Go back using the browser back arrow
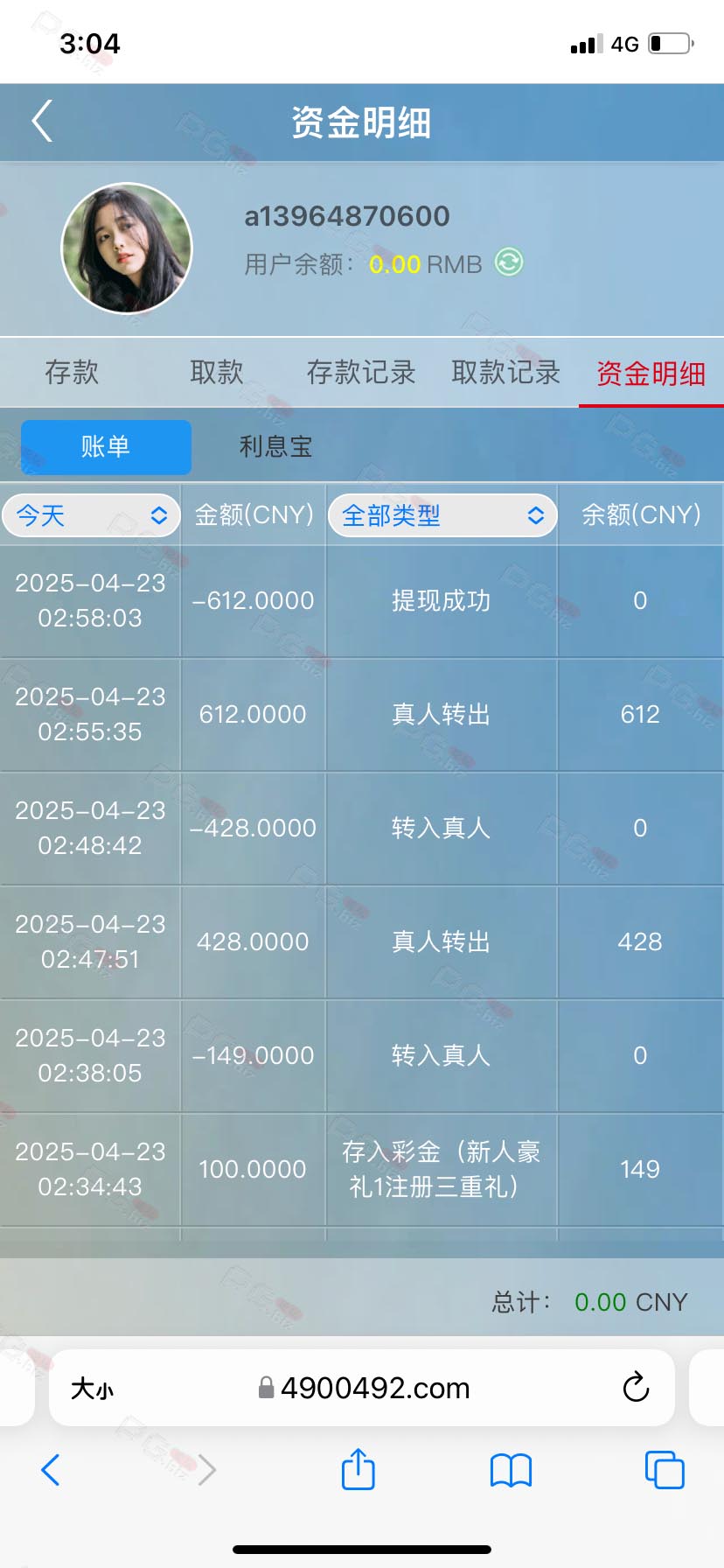The image size is (724, 1568). (x=51, y=1470)
